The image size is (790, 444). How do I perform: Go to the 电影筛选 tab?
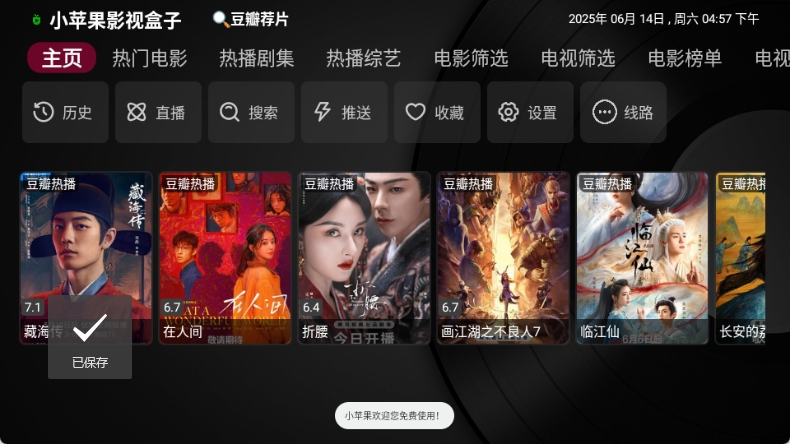click(x=471, y=58)
